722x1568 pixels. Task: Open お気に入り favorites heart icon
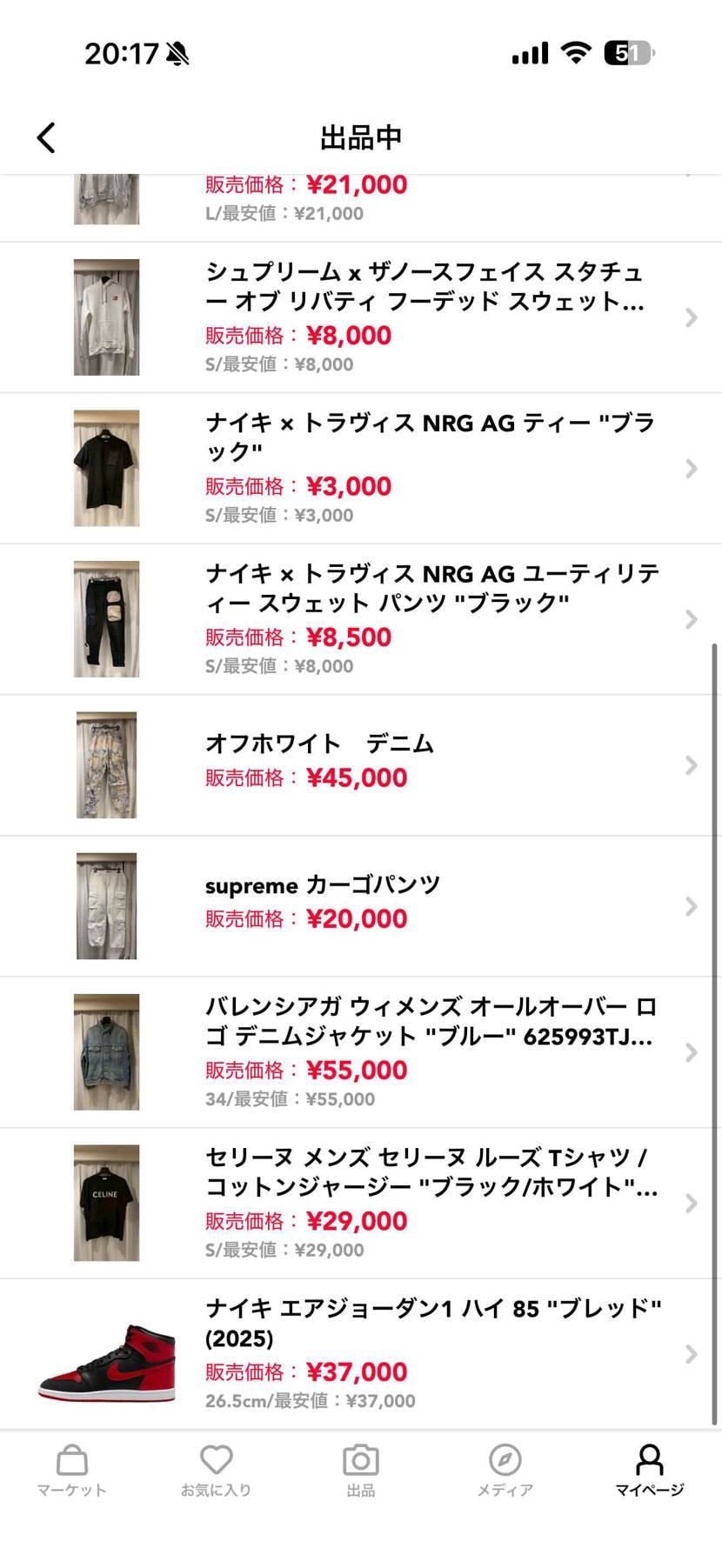(216, 1459)
